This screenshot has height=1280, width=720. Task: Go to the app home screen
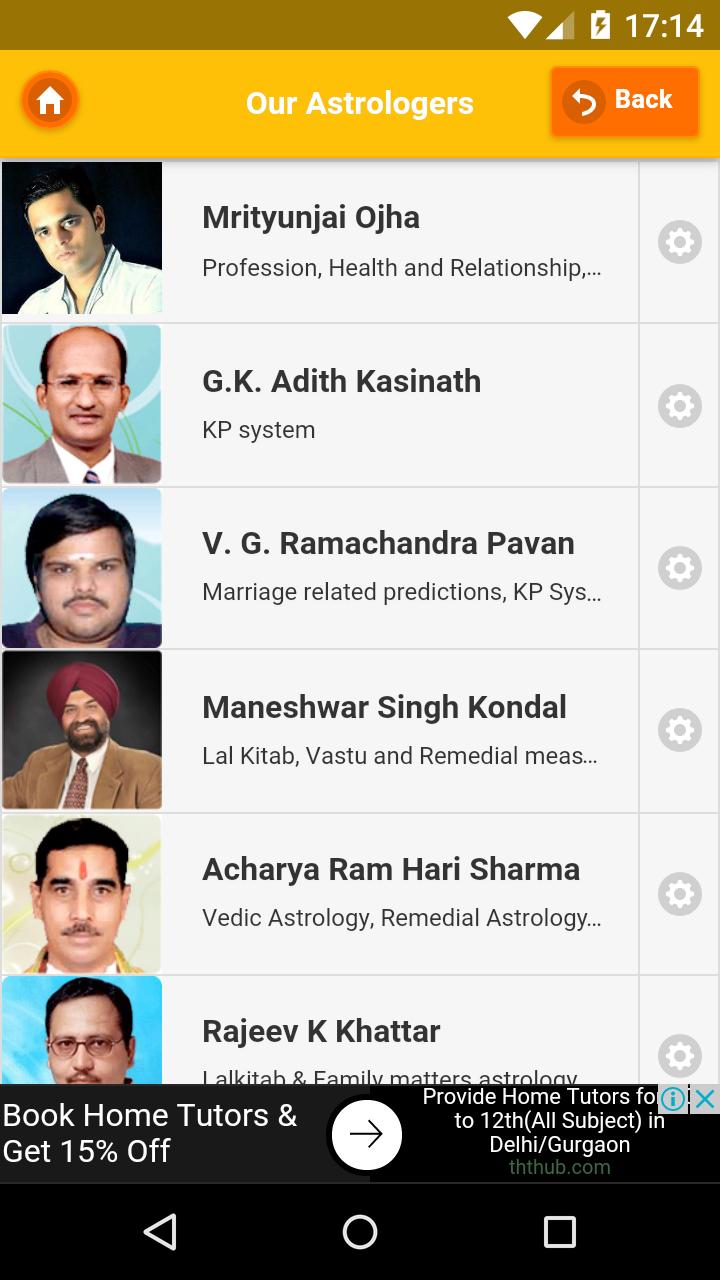tap(50, 101)
